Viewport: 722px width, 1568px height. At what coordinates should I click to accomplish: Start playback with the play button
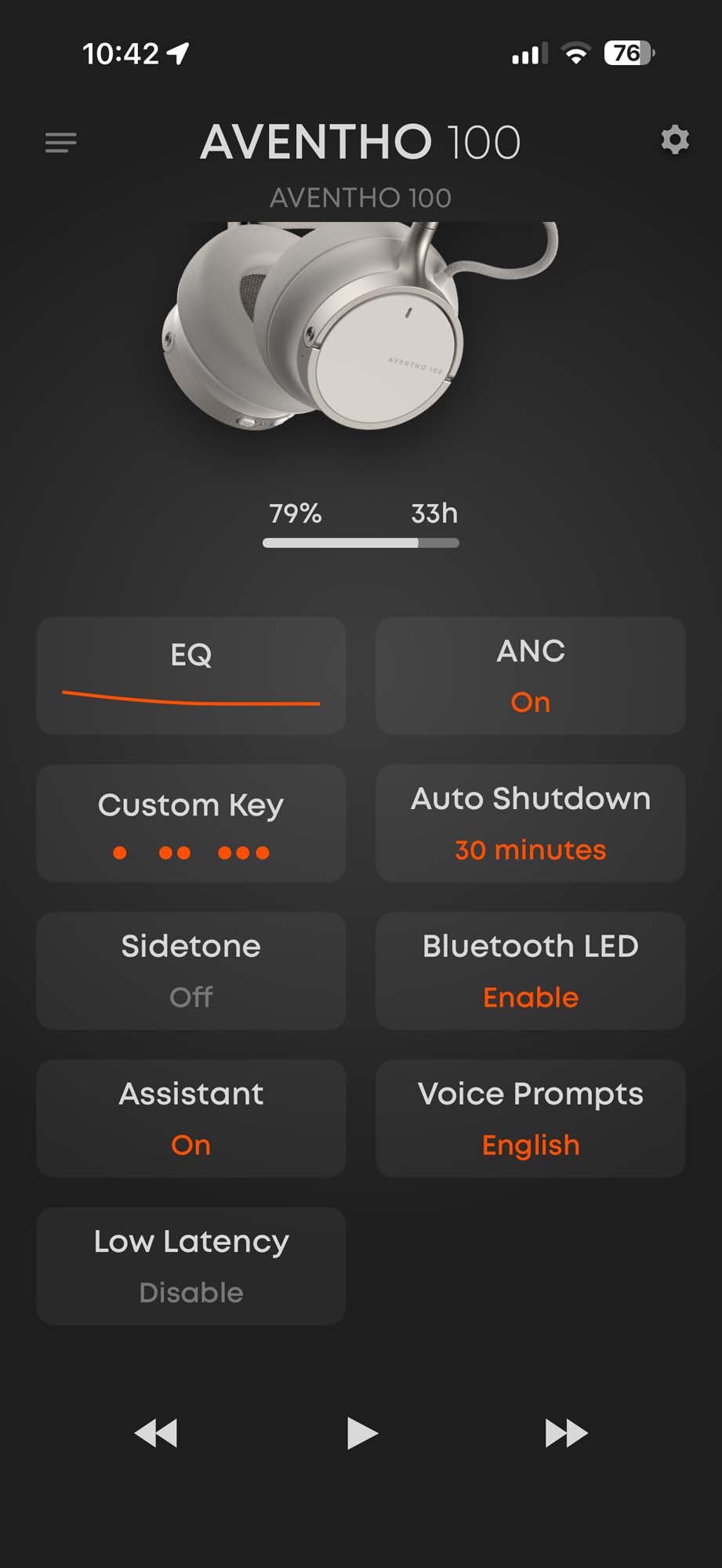point(361,1433)
